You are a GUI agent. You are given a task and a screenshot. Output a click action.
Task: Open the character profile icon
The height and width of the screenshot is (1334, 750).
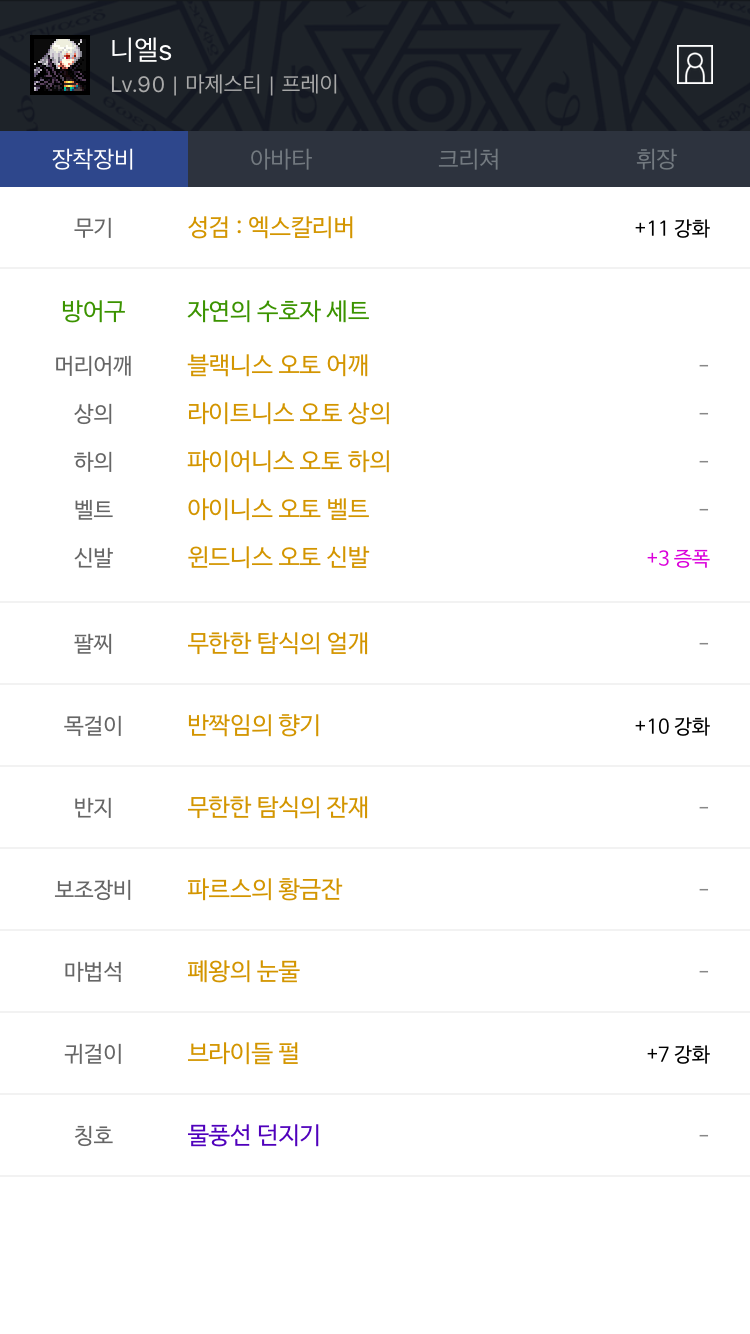pos(694,65)
